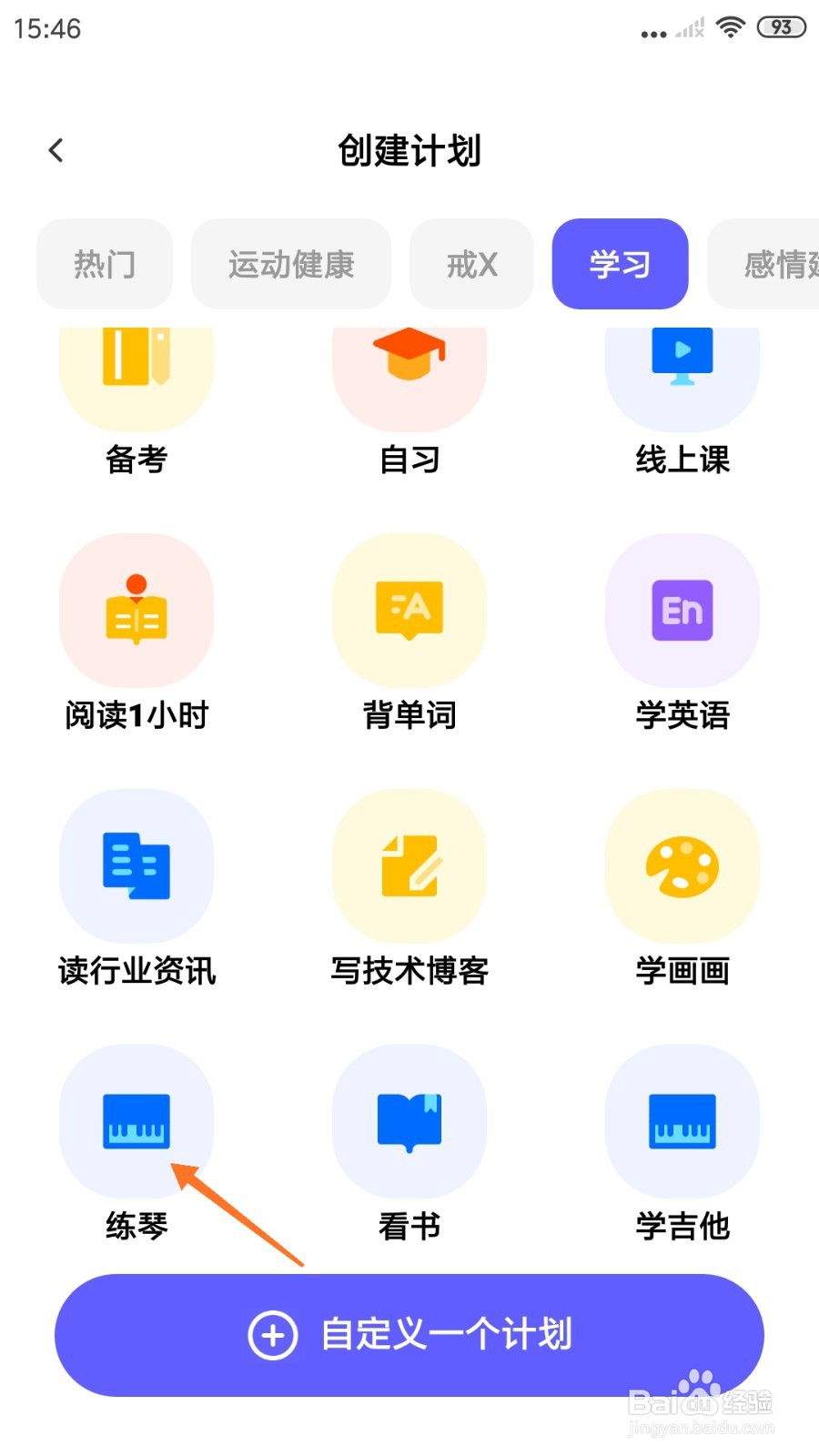Open the 读行业资讯 plan
Viewport: 819px width, 1456px height.
(136, 866)
